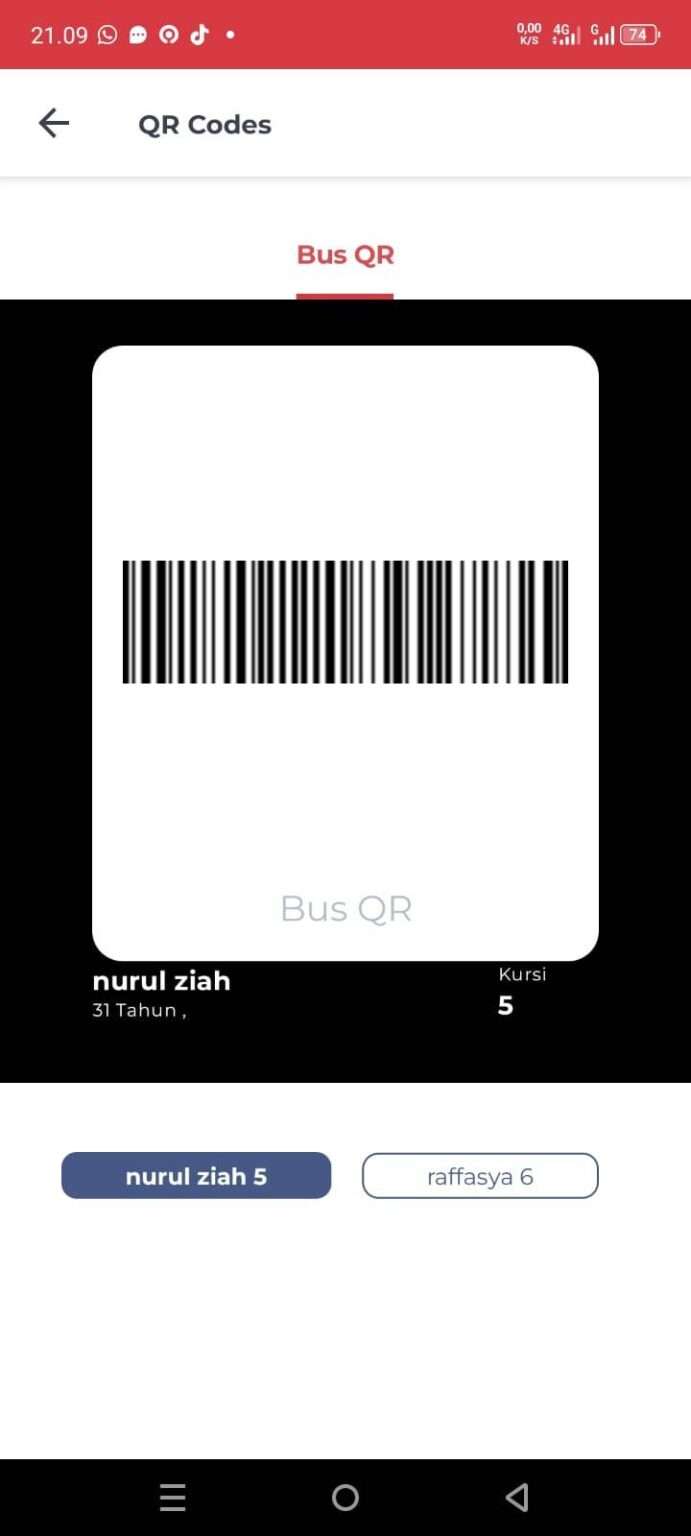Select the Bus QR tab
Viewport: 691px width, 1536px height.
coord(345,255)
